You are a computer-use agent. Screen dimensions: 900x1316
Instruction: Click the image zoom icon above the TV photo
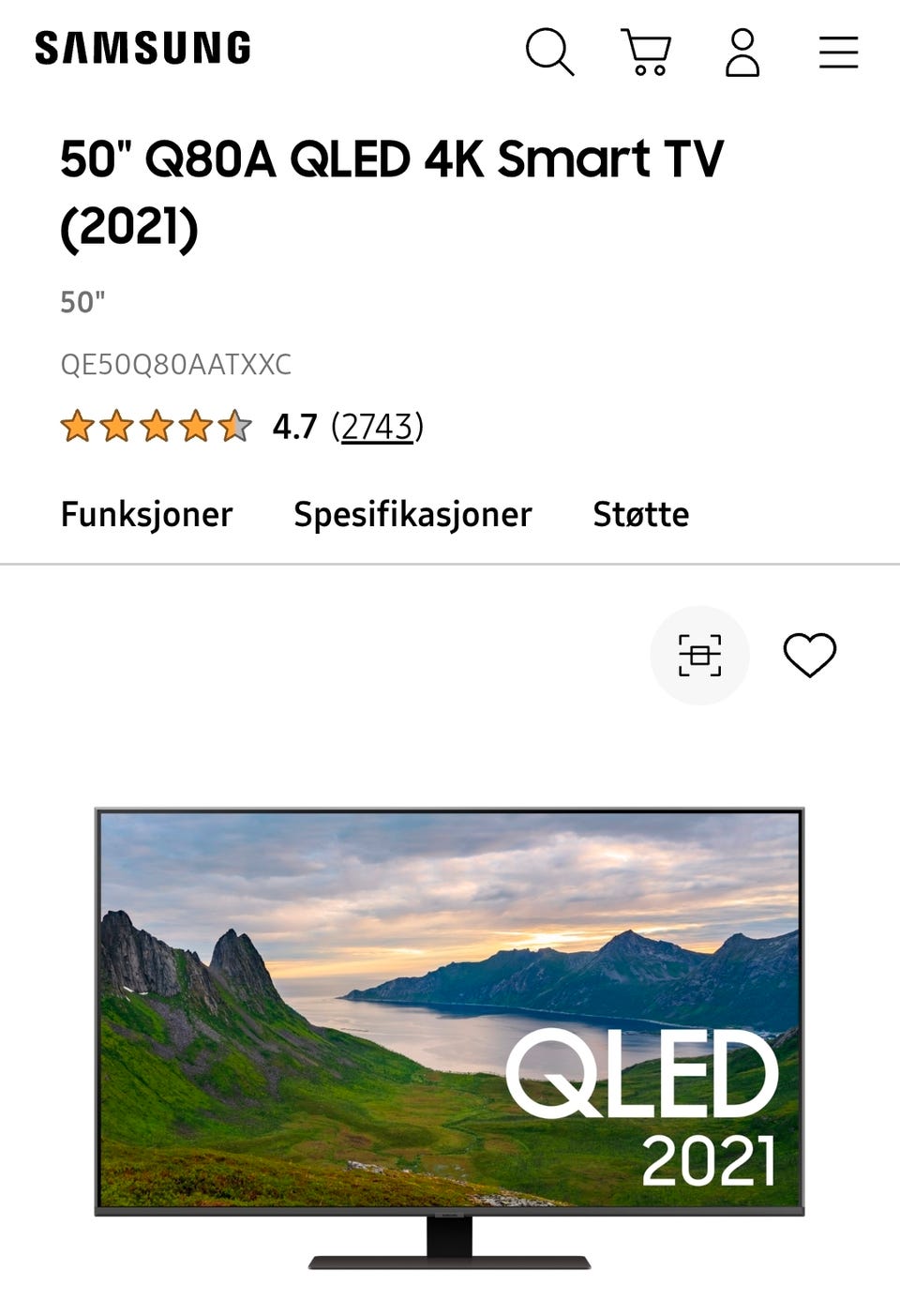(699, 654)
